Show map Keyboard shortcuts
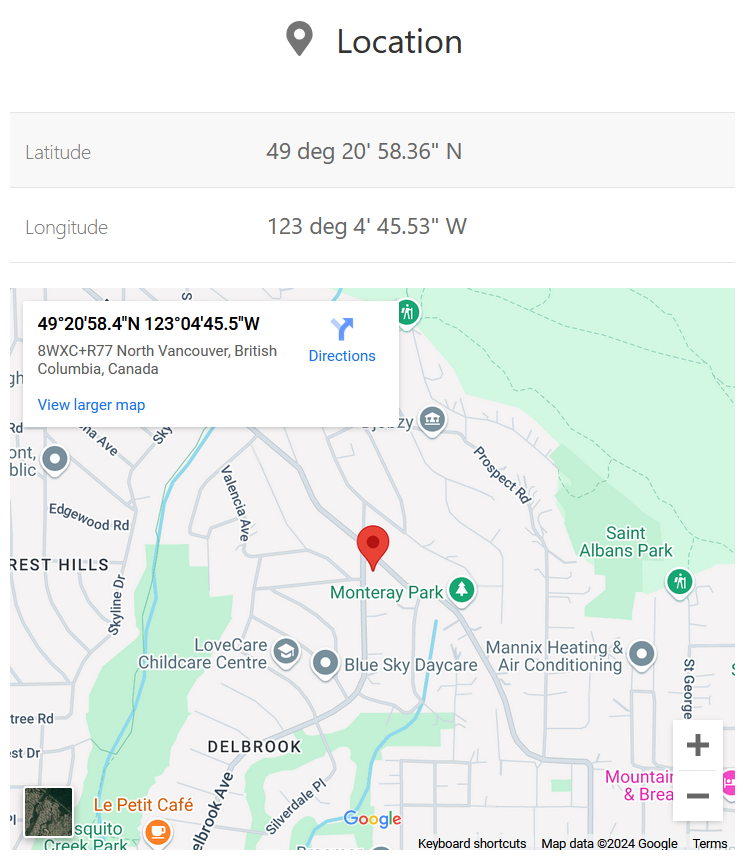The width and height of the screenshot is (744, 856). [x=472, y=844]
